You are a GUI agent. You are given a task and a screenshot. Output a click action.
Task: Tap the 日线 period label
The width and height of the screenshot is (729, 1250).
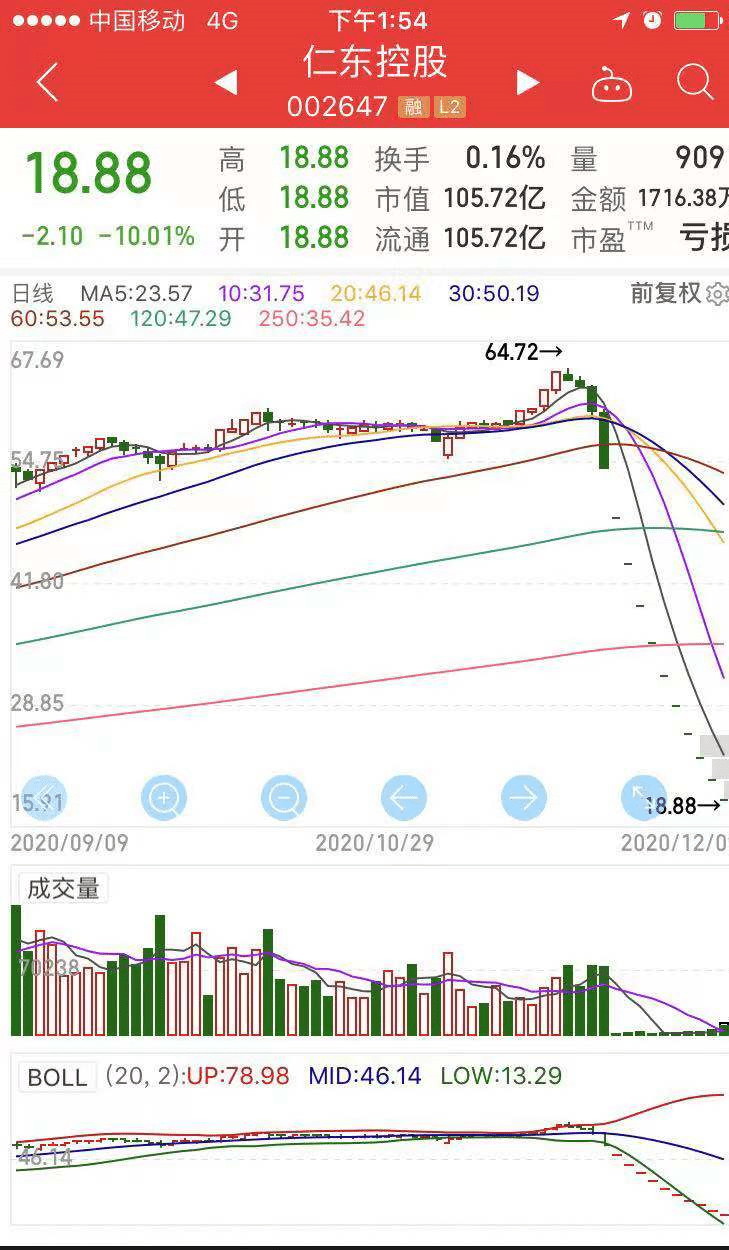point(31,293)
